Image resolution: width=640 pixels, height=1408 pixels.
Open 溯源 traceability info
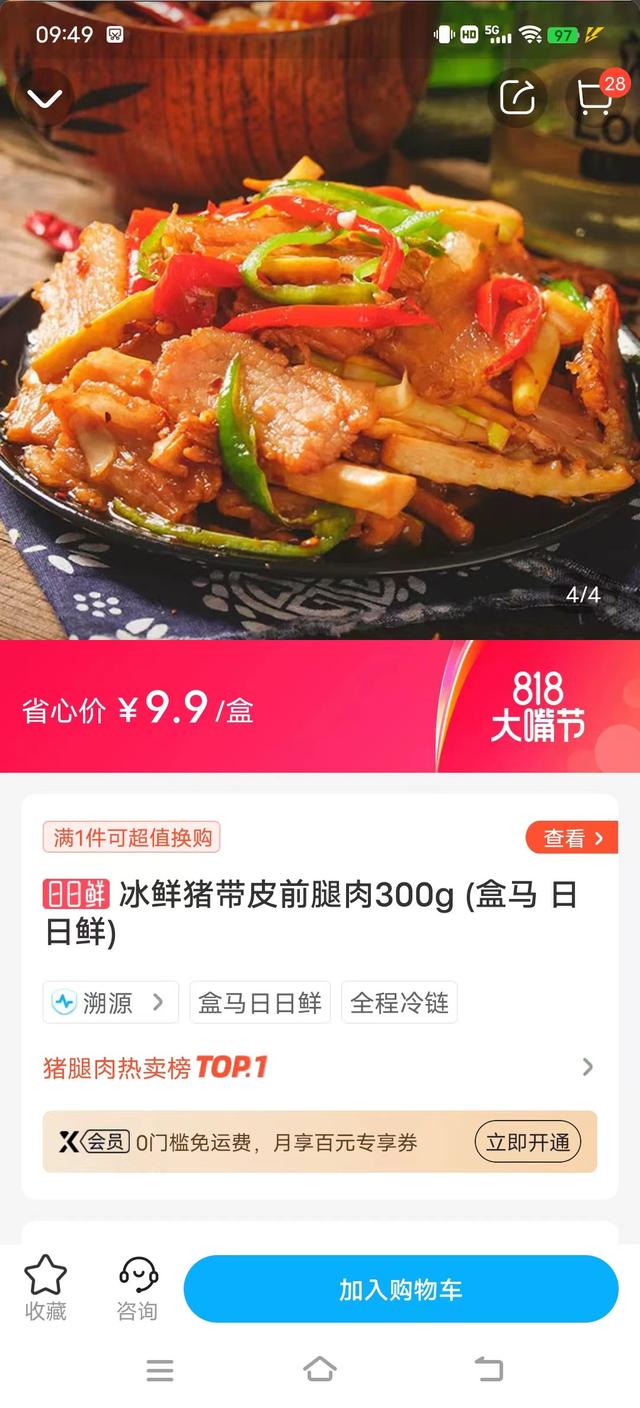[x=110, y=1003]
